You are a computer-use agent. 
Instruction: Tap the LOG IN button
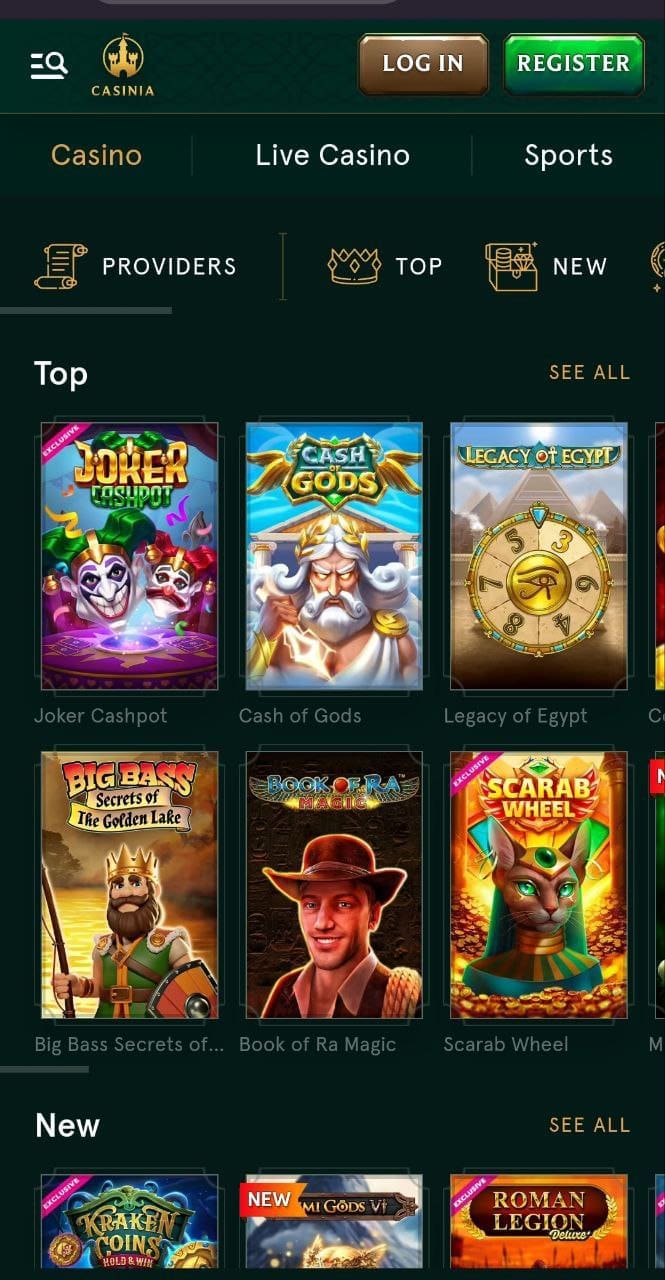423,64
